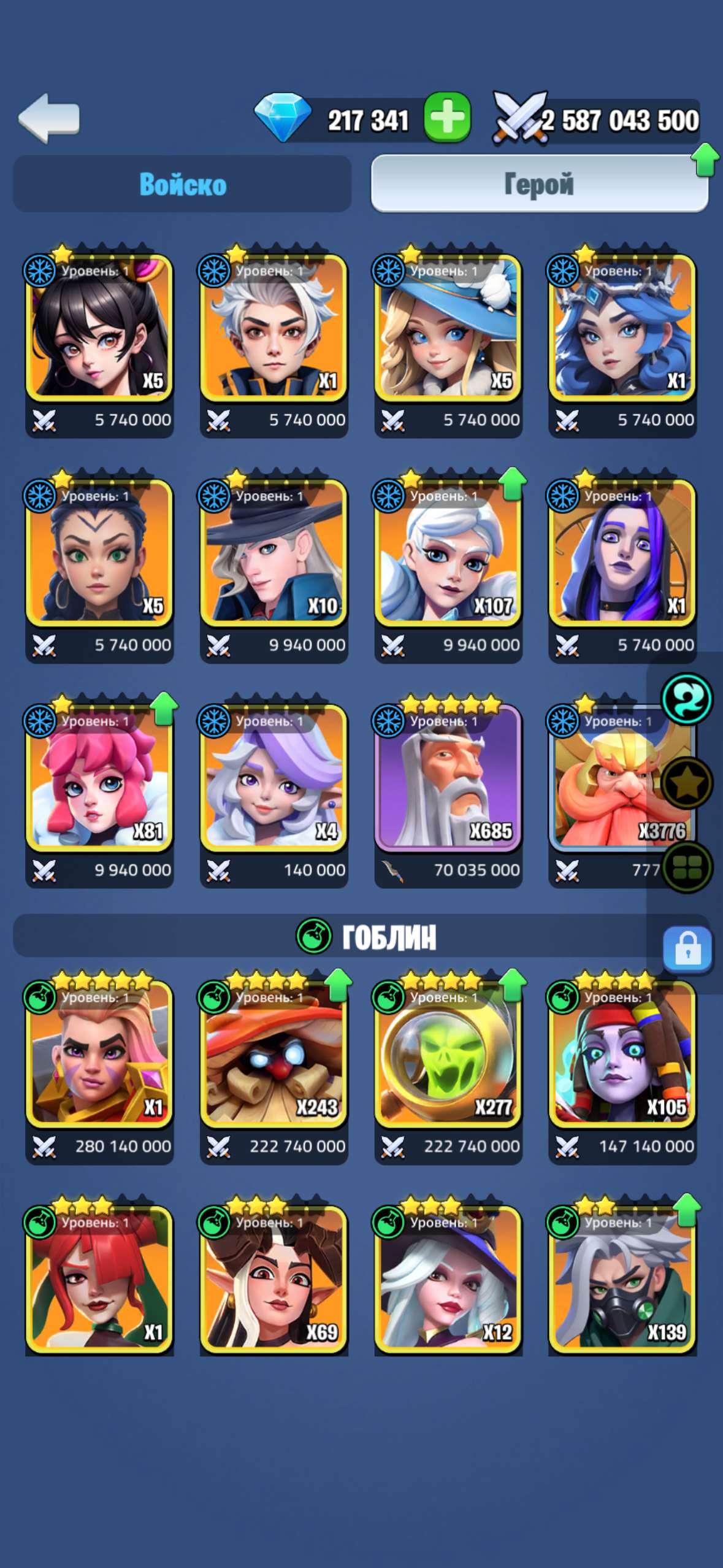The image size is (723, 1568).
Task: Tap the grid layout side button
Action: point(686,867)
